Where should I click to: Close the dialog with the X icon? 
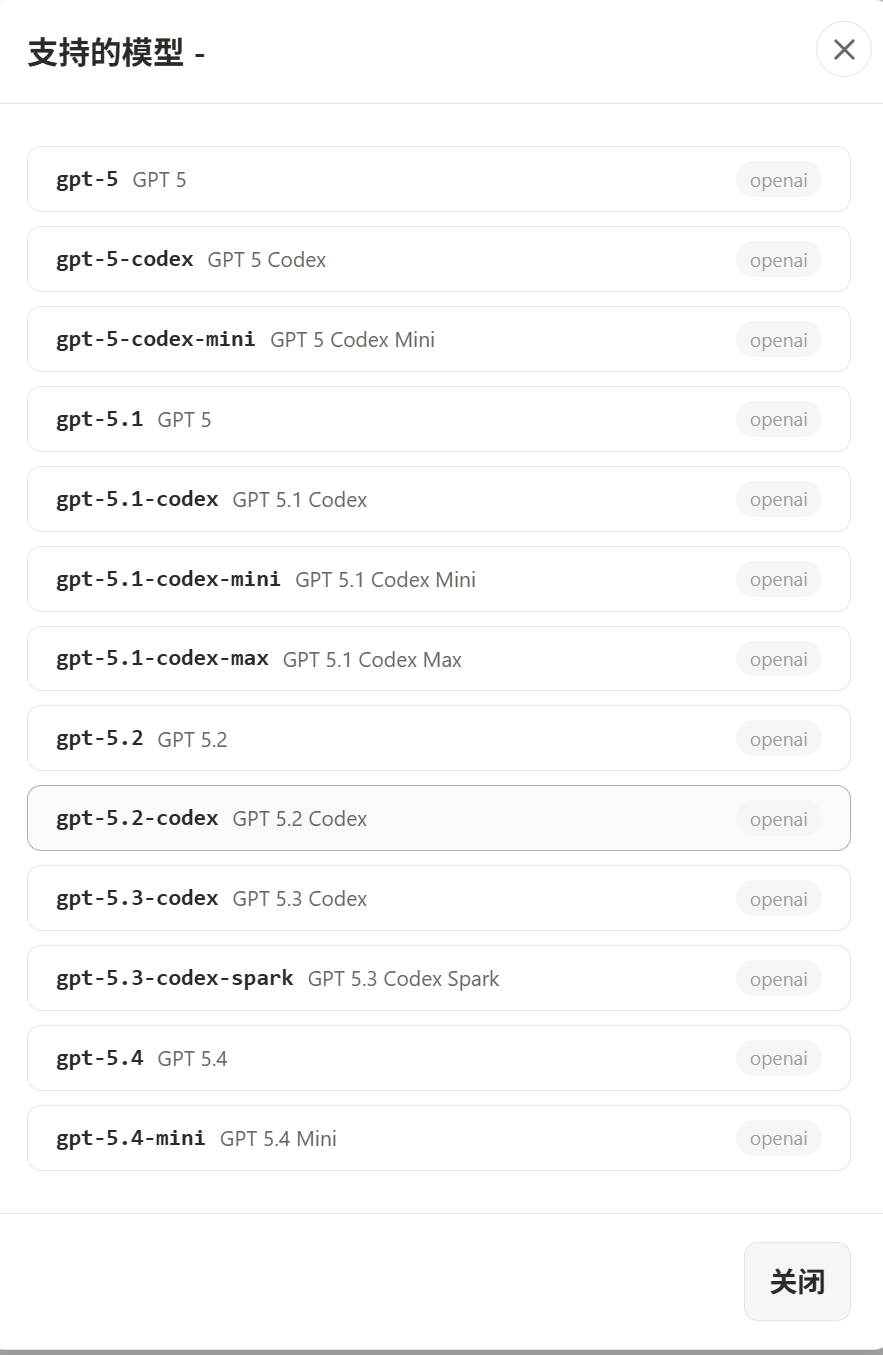(x=844, y=49)
